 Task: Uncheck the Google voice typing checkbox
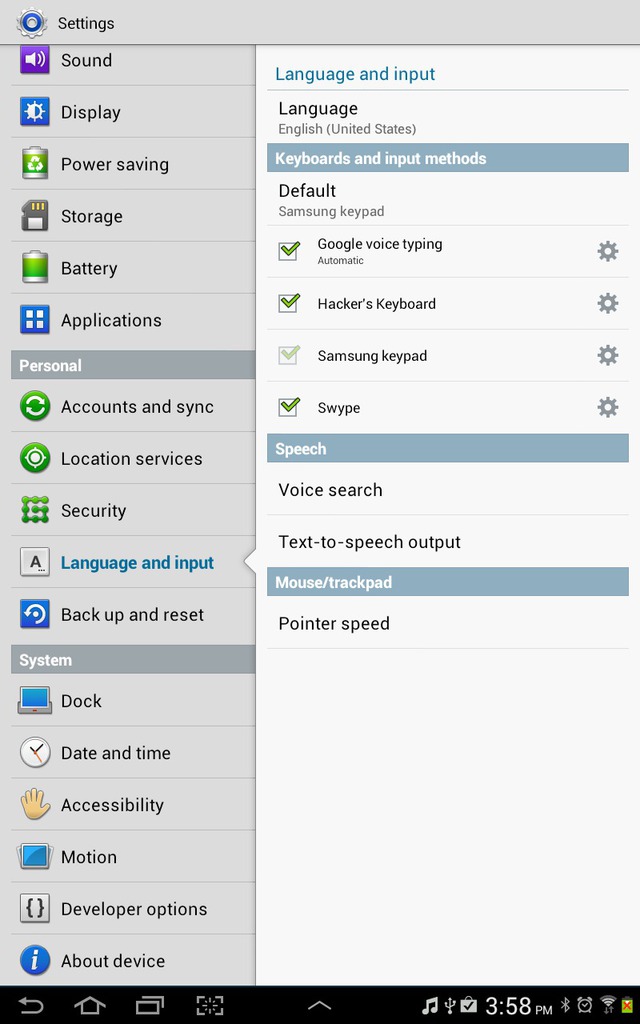tap(289, 251)
